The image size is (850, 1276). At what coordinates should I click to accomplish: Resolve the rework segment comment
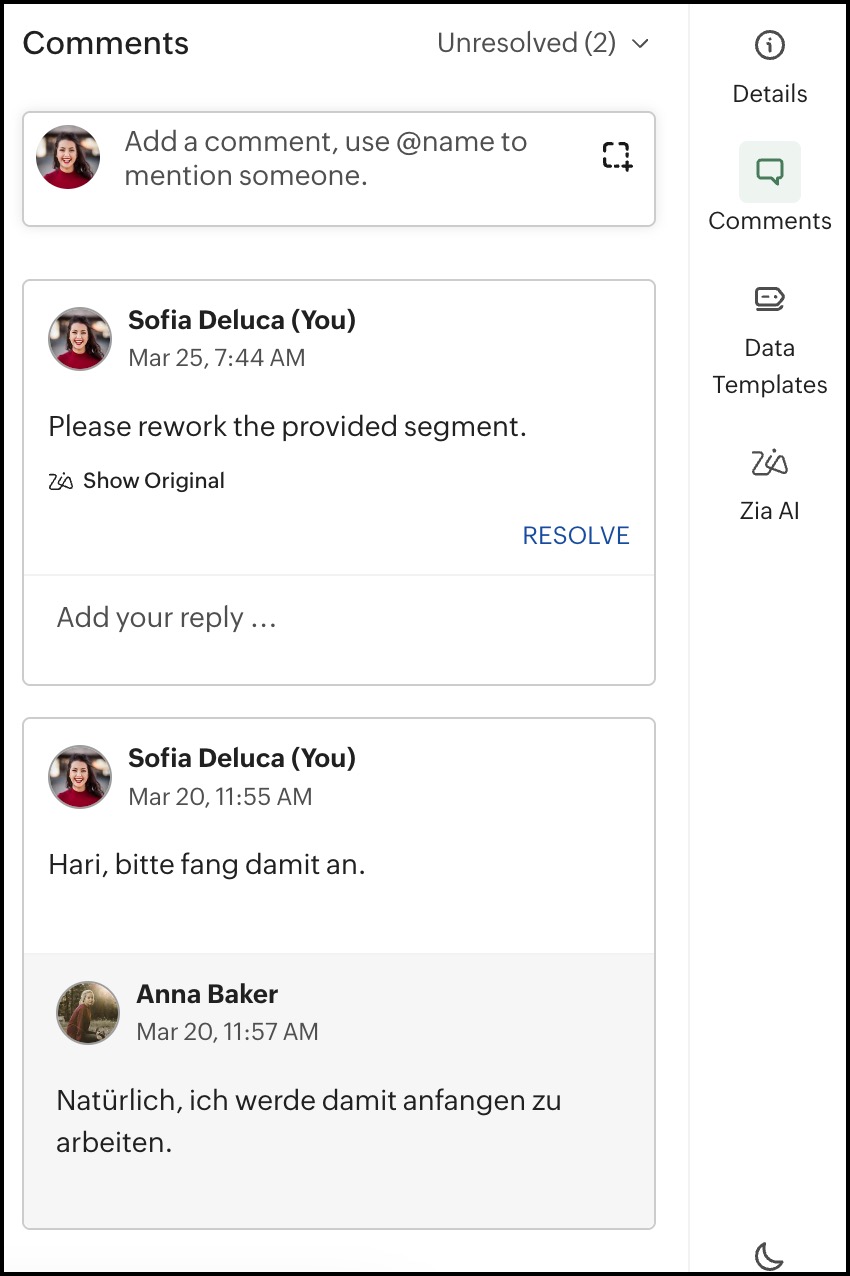(x=576, y=536)
